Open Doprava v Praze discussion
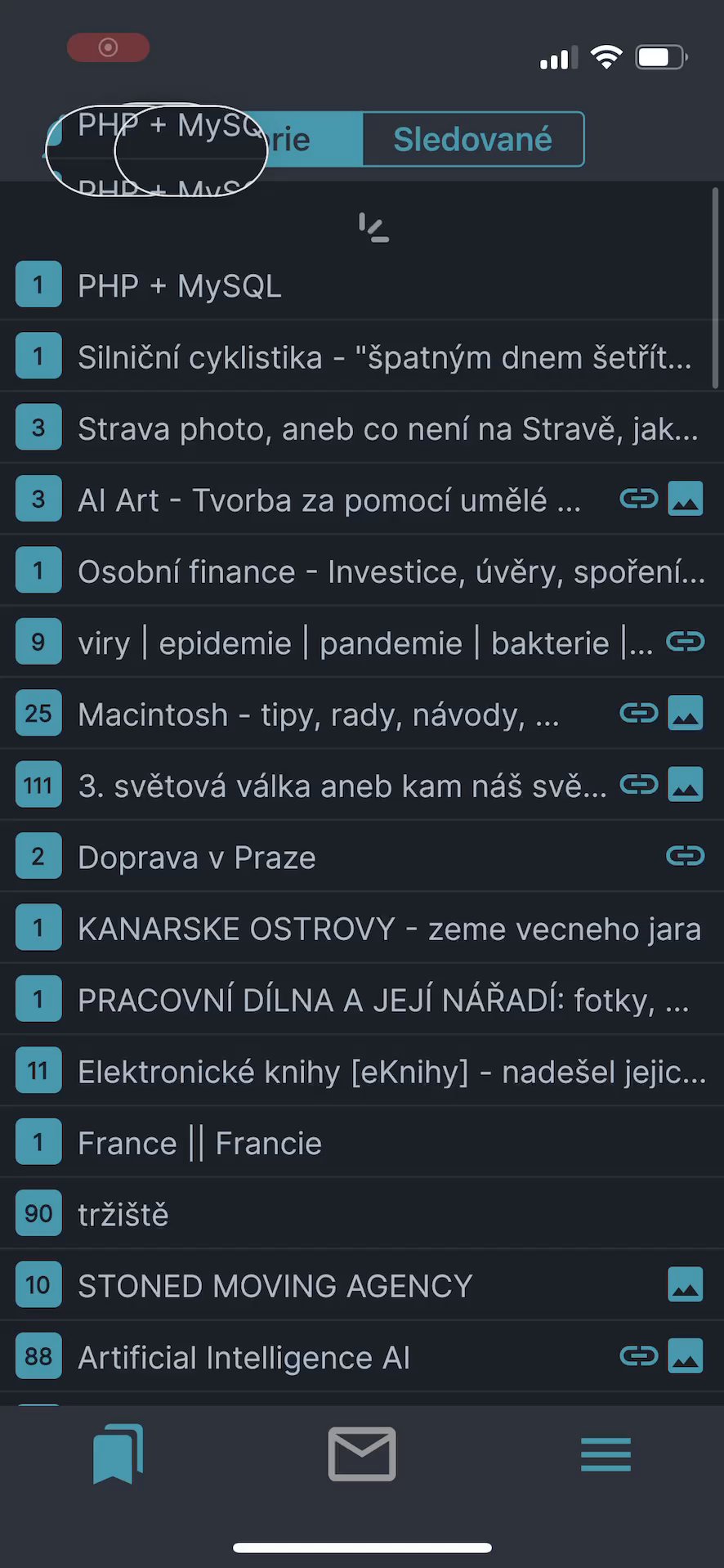 (x=196, y=858)
